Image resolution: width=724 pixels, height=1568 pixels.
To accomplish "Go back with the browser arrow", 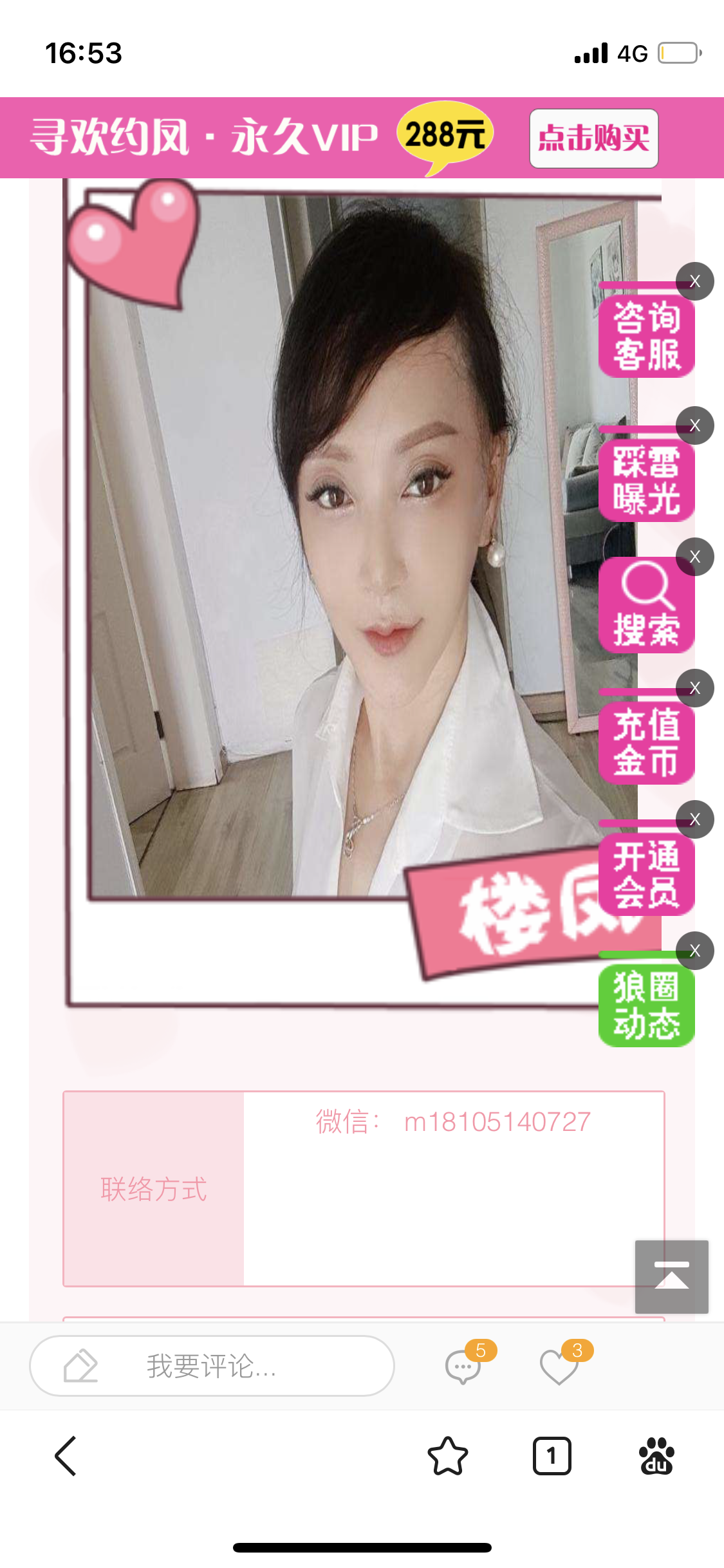I will point(66,1455).
